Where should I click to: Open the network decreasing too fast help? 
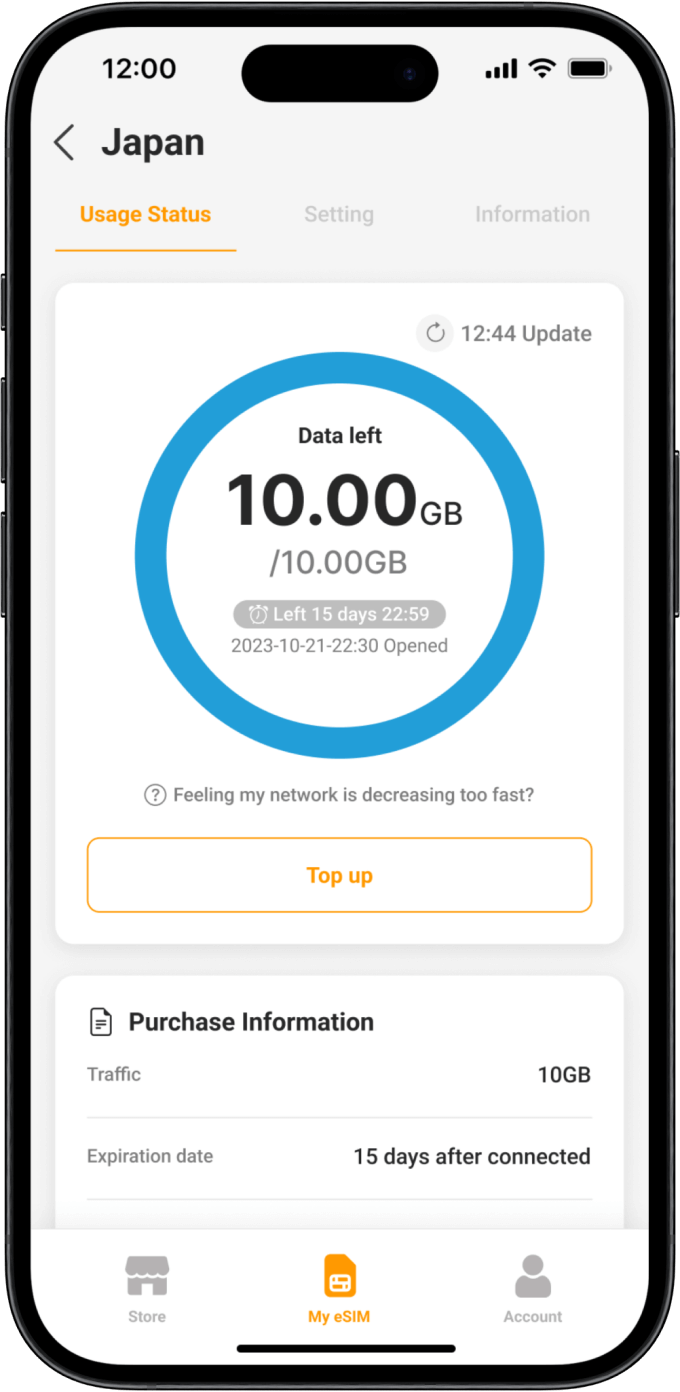point(340,795)
